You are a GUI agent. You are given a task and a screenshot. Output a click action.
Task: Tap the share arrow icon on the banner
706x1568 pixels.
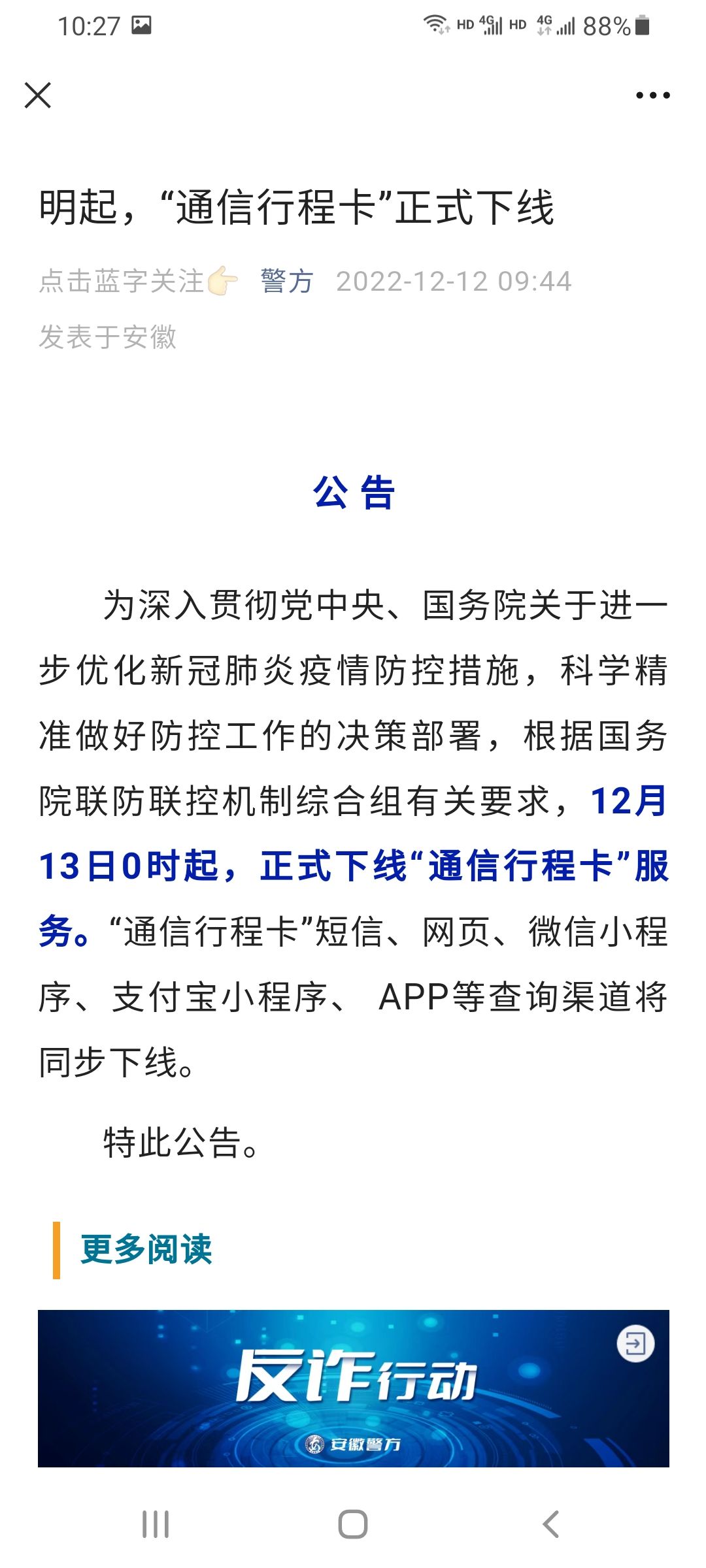coord(635,1344)
